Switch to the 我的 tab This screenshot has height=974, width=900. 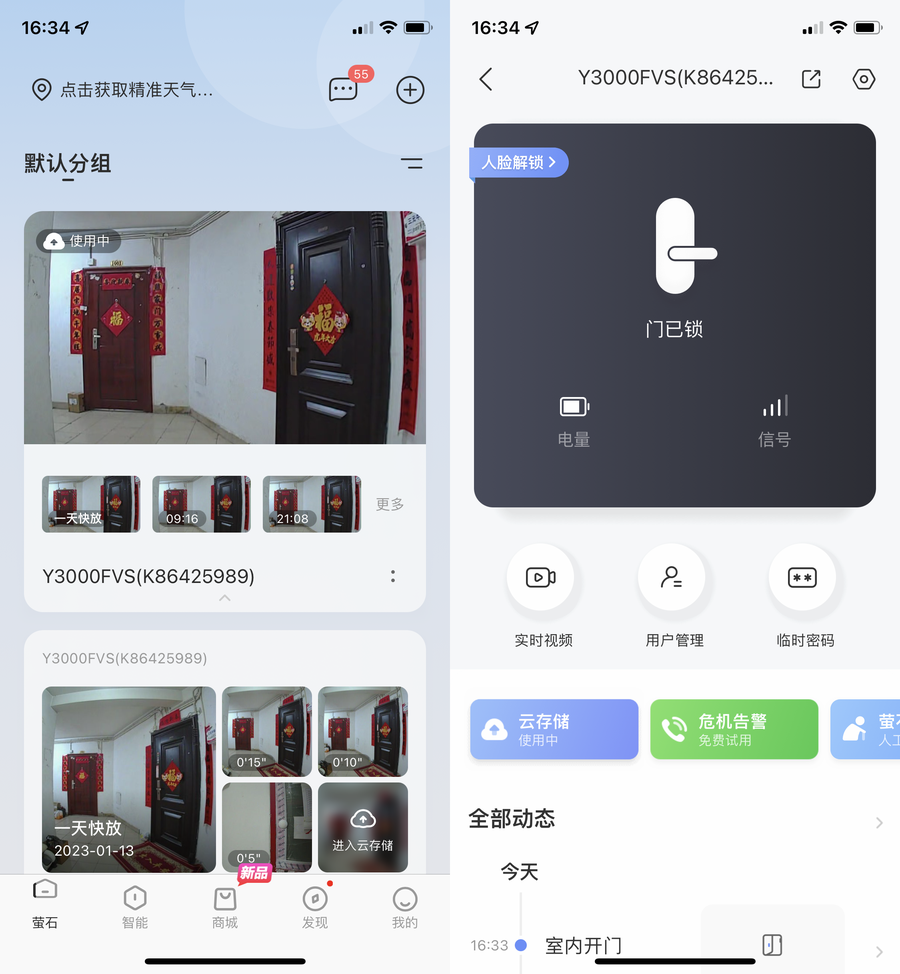(x=405, y=905)
